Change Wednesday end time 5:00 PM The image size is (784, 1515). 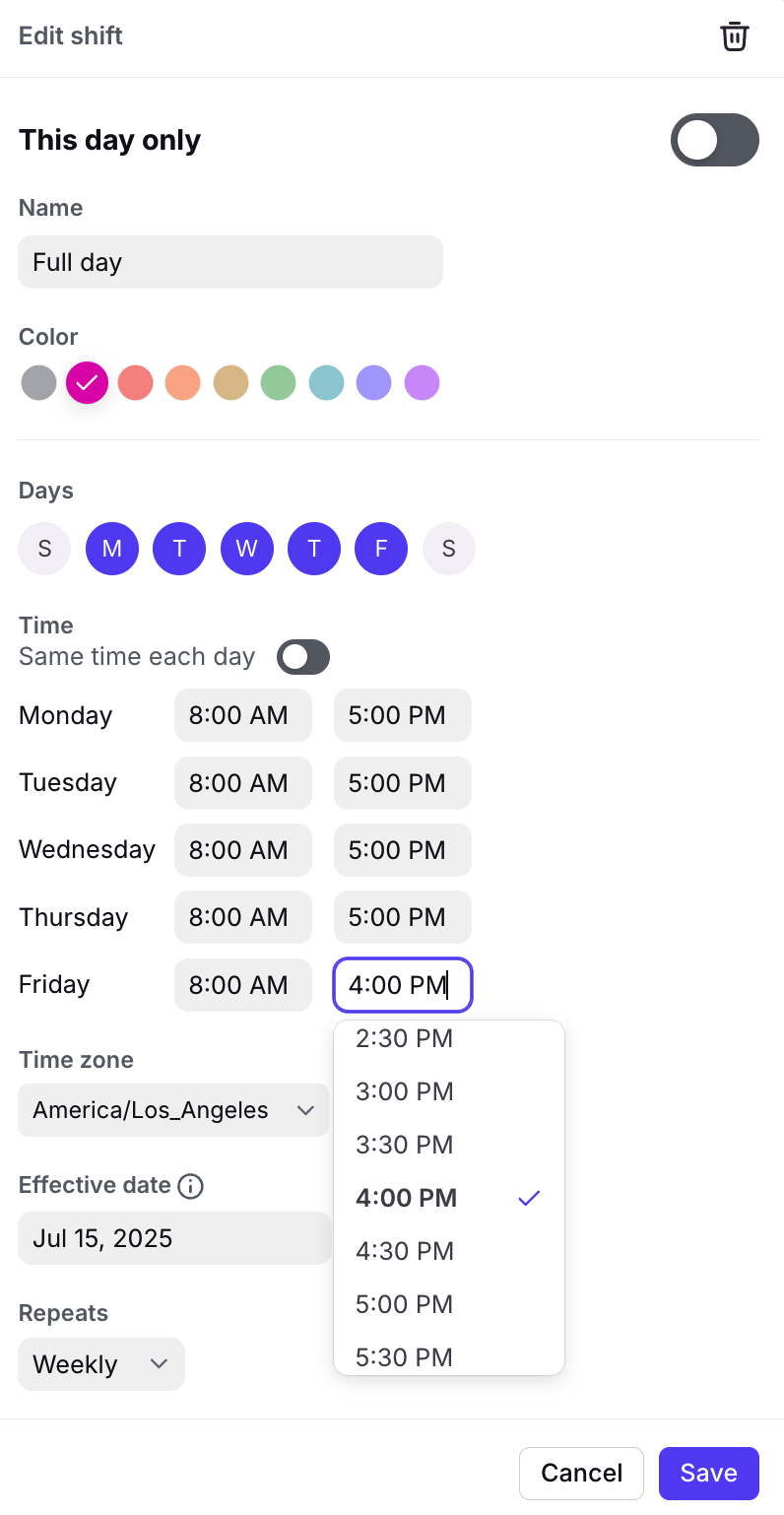coord(403,850)
